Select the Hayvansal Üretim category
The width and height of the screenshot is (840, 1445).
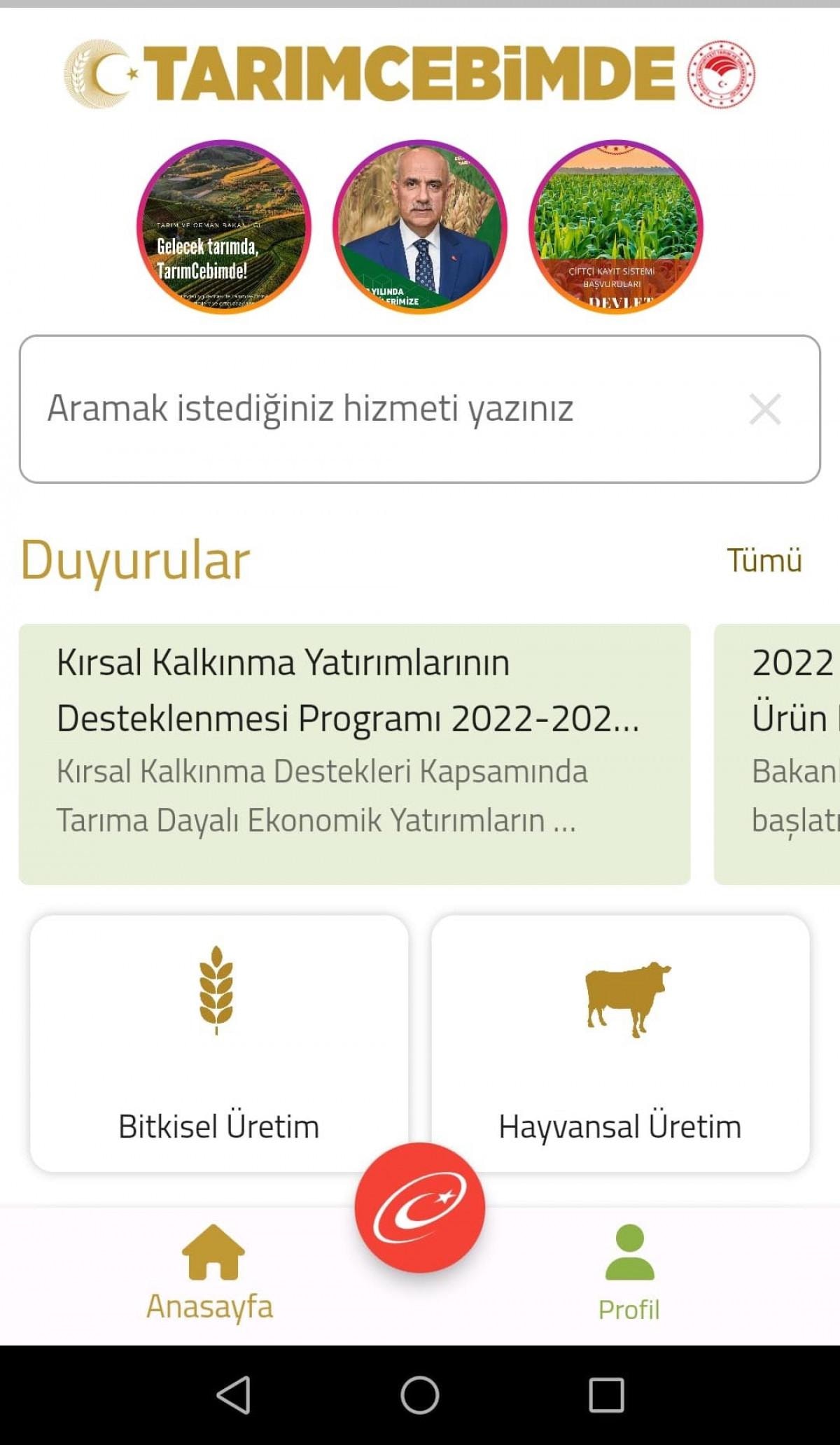point(620,1043)
